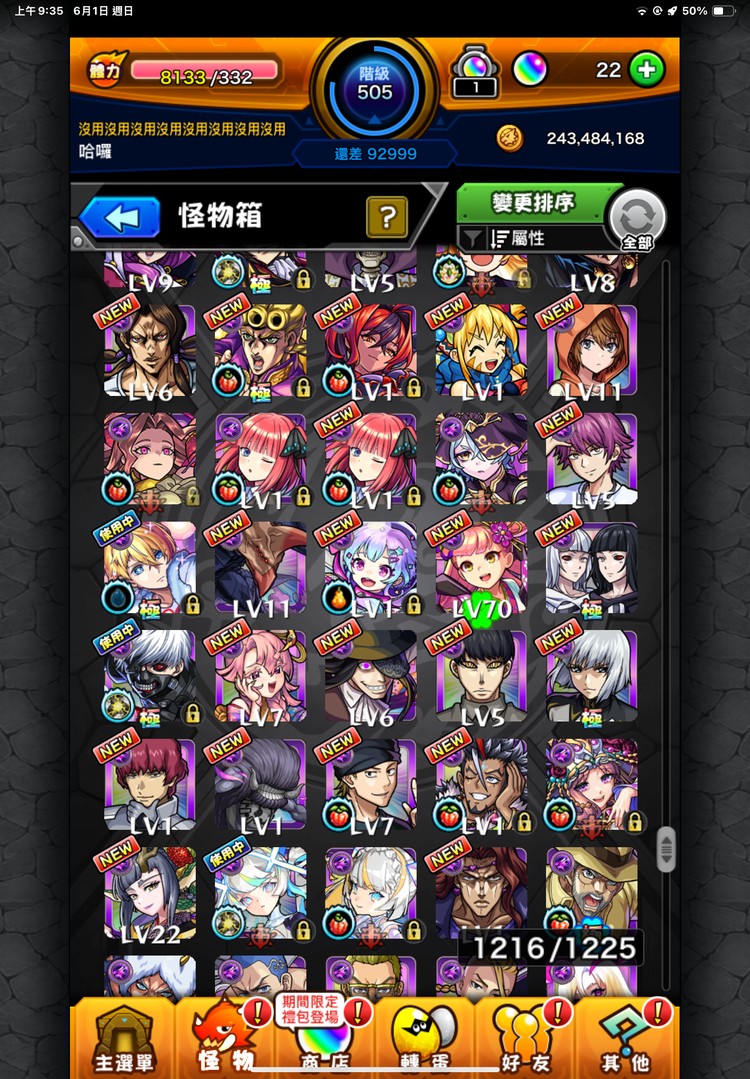Tap the 全部 refresh circle button
This screenshot has height=1079, width=750.
[x=637, y=220]
